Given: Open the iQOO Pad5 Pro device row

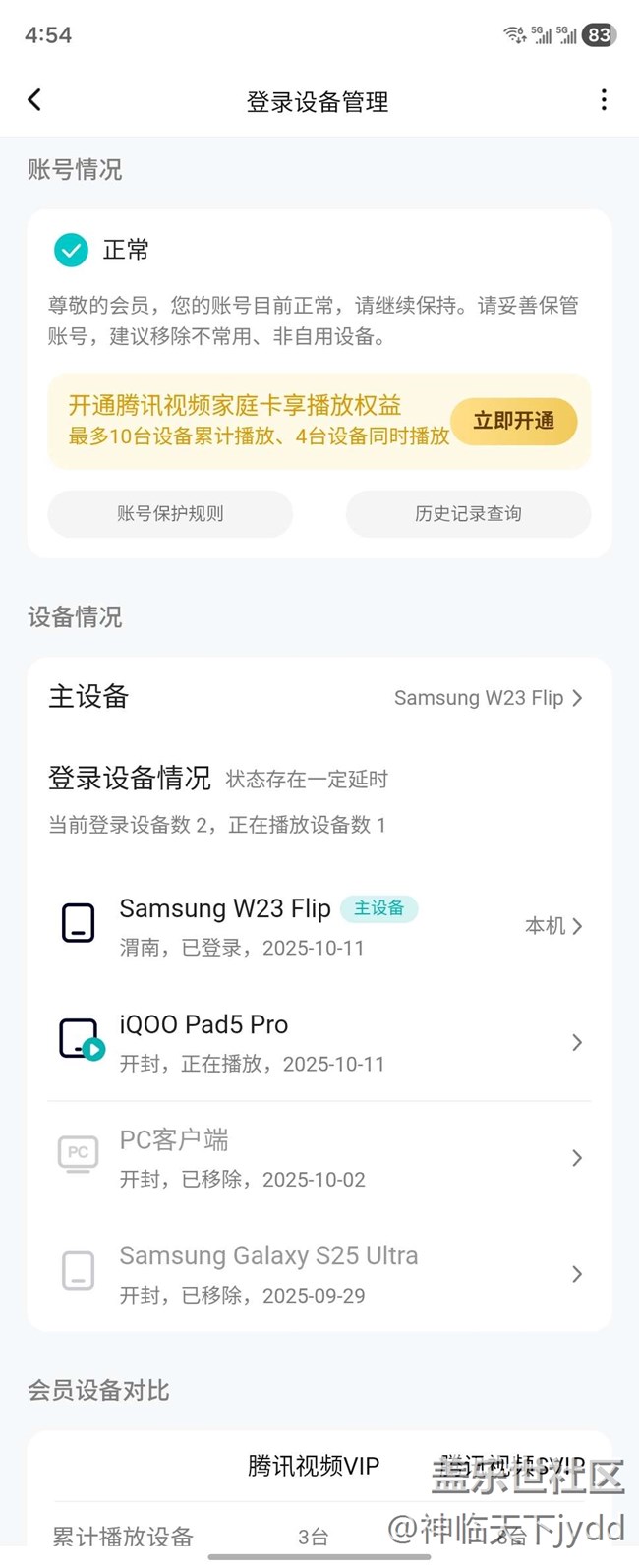Looking at the screenshot, I should click(x=319, y=1042).
